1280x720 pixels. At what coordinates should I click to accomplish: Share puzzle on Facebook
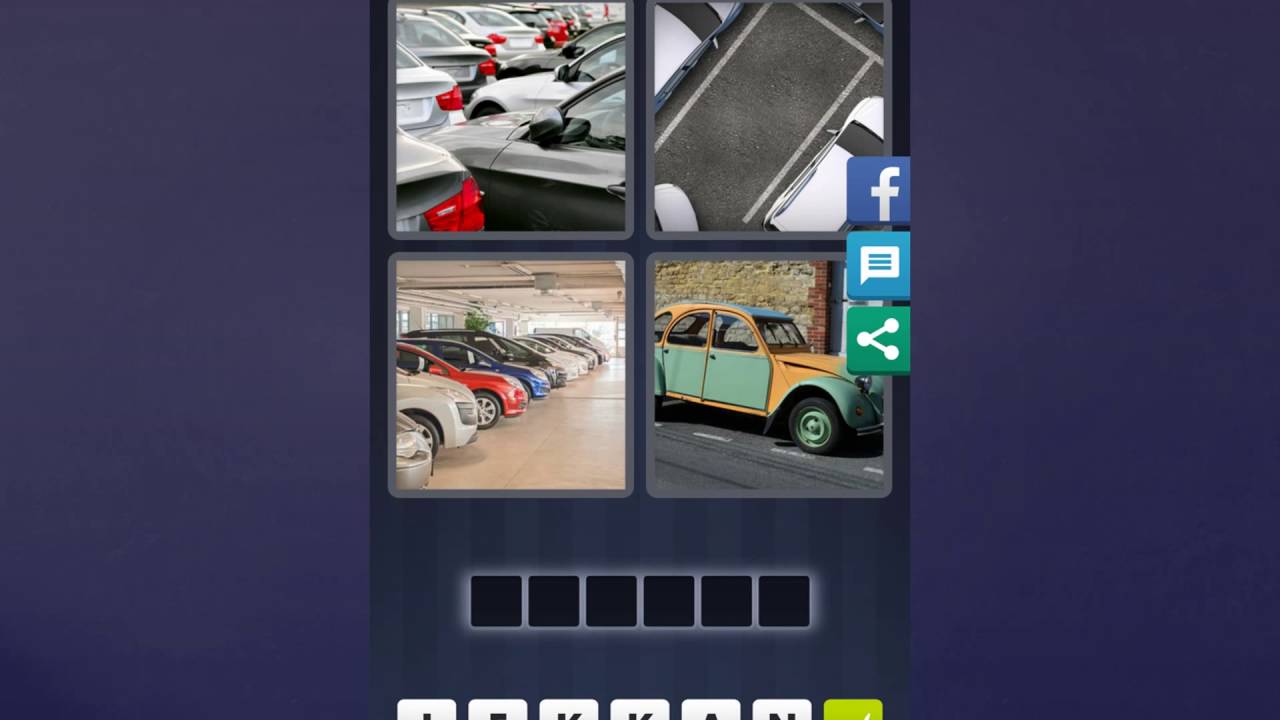click(878, 191)
